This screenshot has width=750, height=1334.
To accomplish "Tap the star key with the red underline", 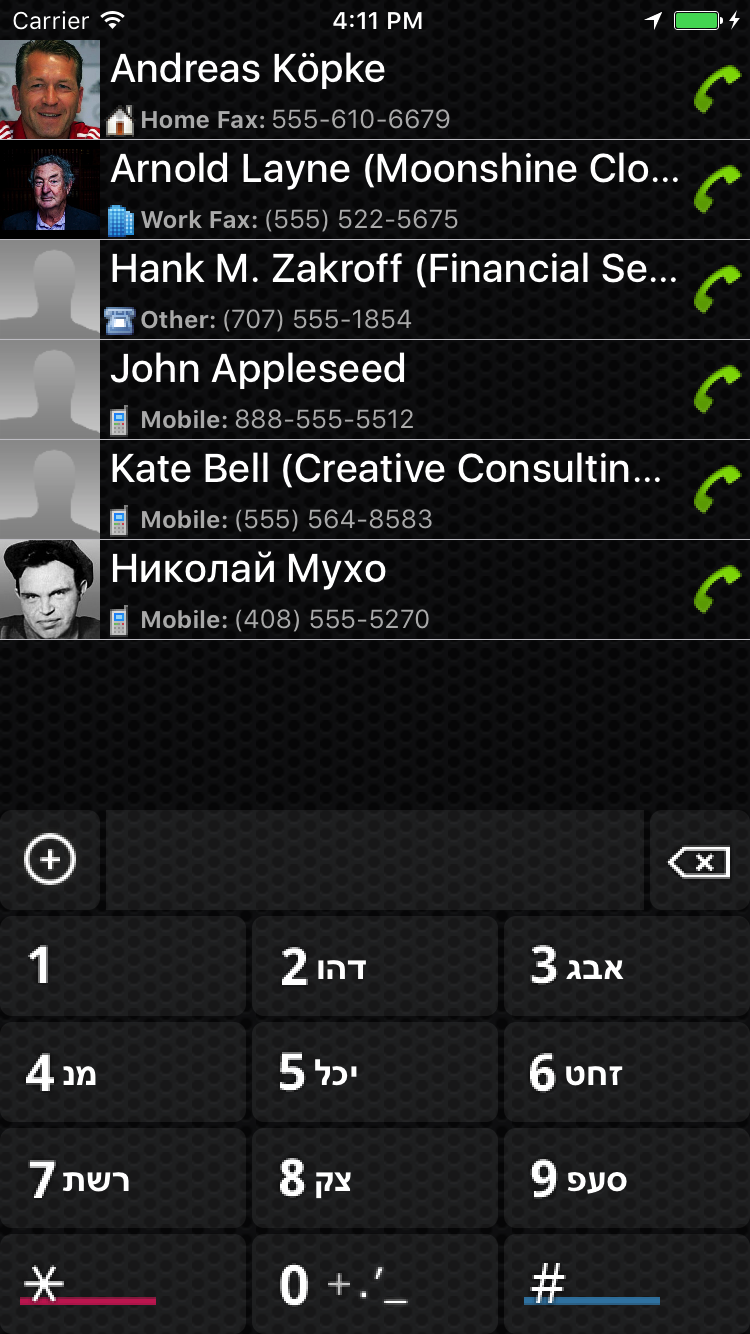I will pos(122,1284).
